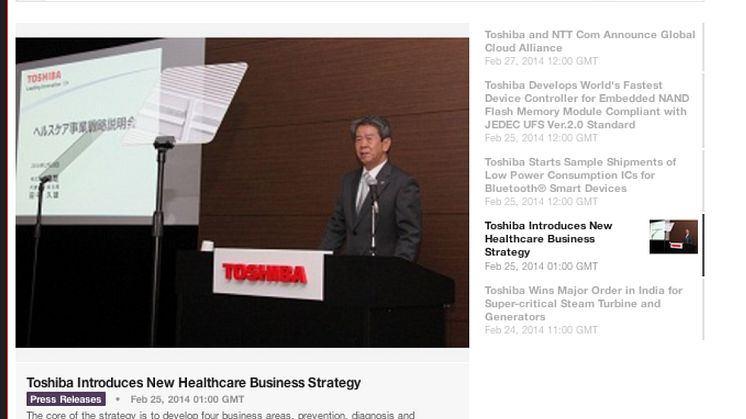Tap the headline below the featured photo
746x419 pixels.
pyautogui.click(x=193, y=382)
